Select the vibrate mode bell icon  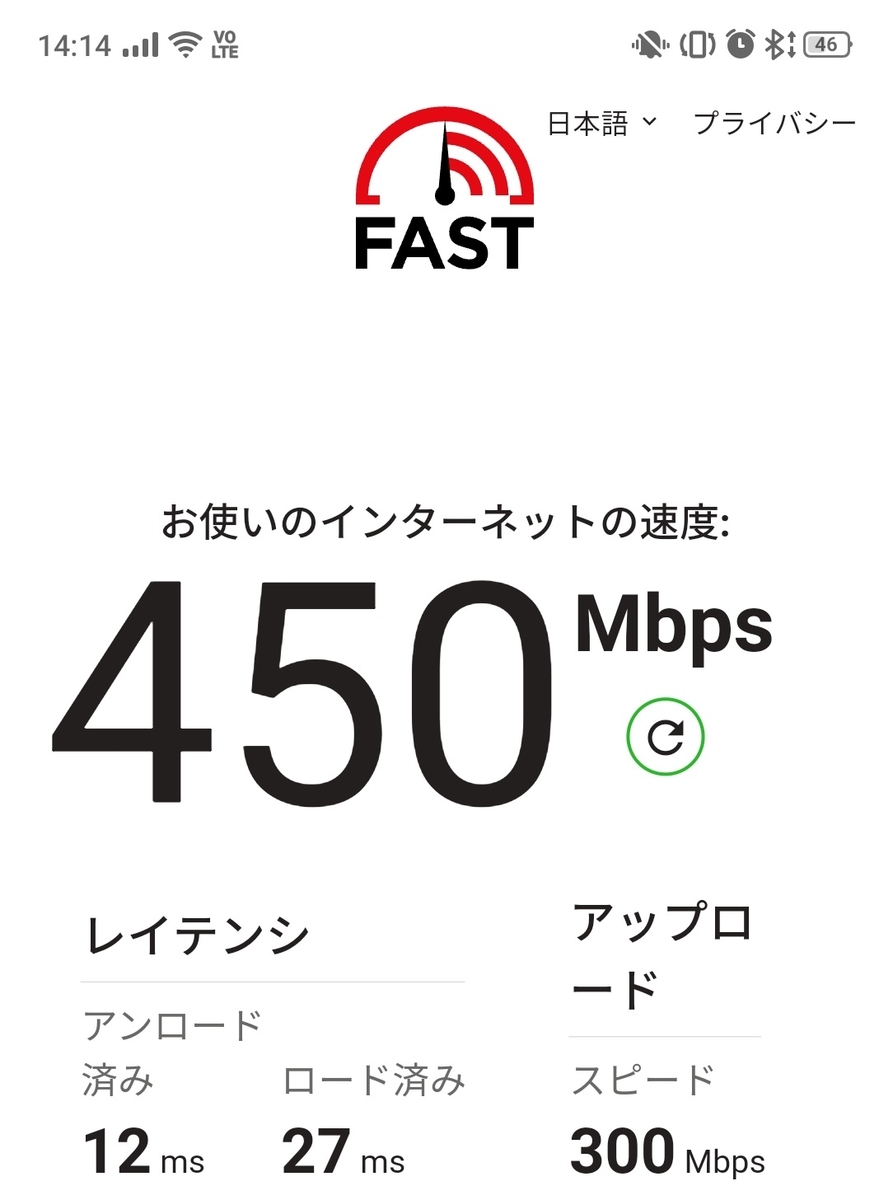[649, 42]
